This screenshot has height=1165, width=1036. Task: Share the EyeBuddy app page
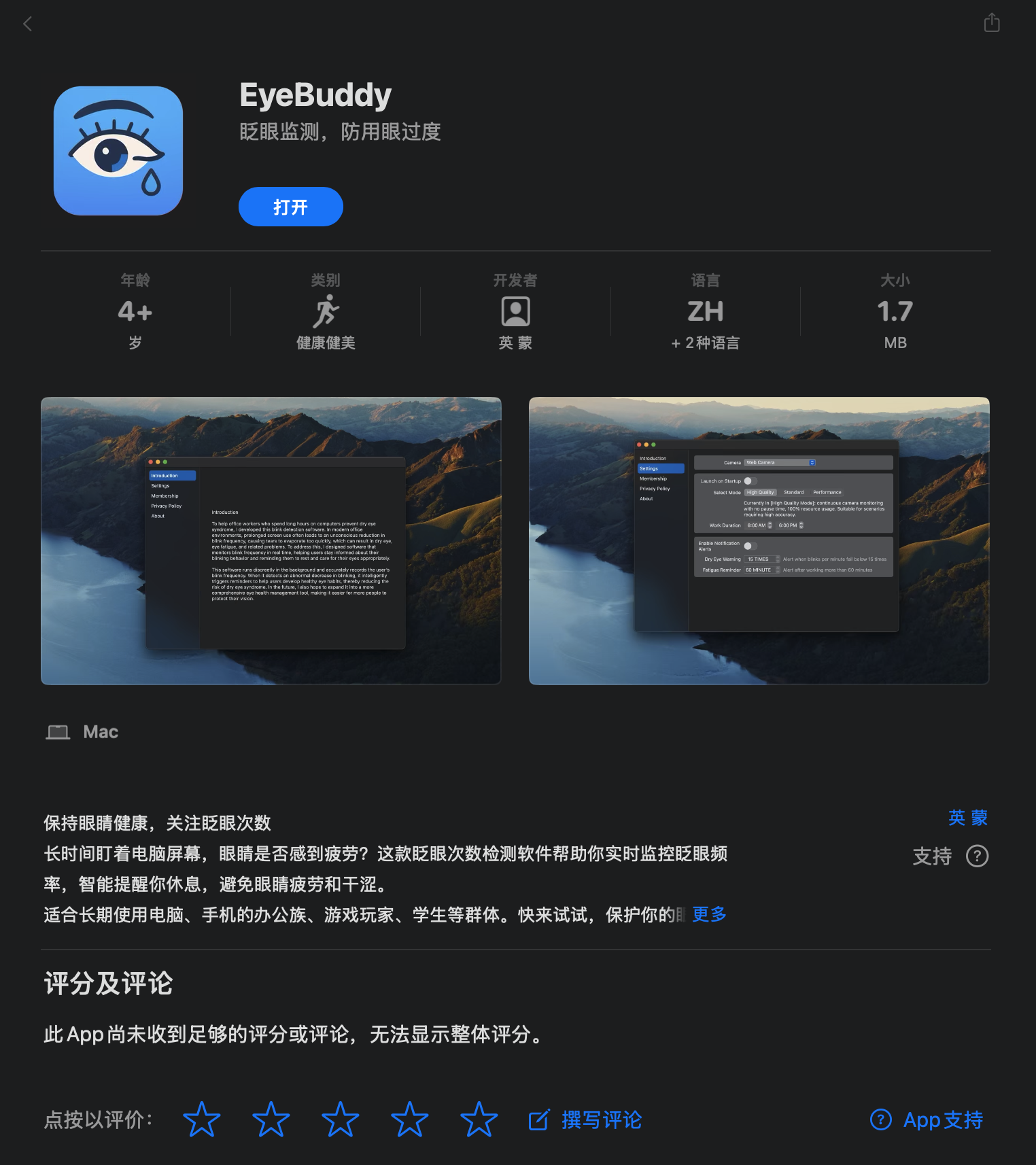pyautogui.click(x=992, y=23)
